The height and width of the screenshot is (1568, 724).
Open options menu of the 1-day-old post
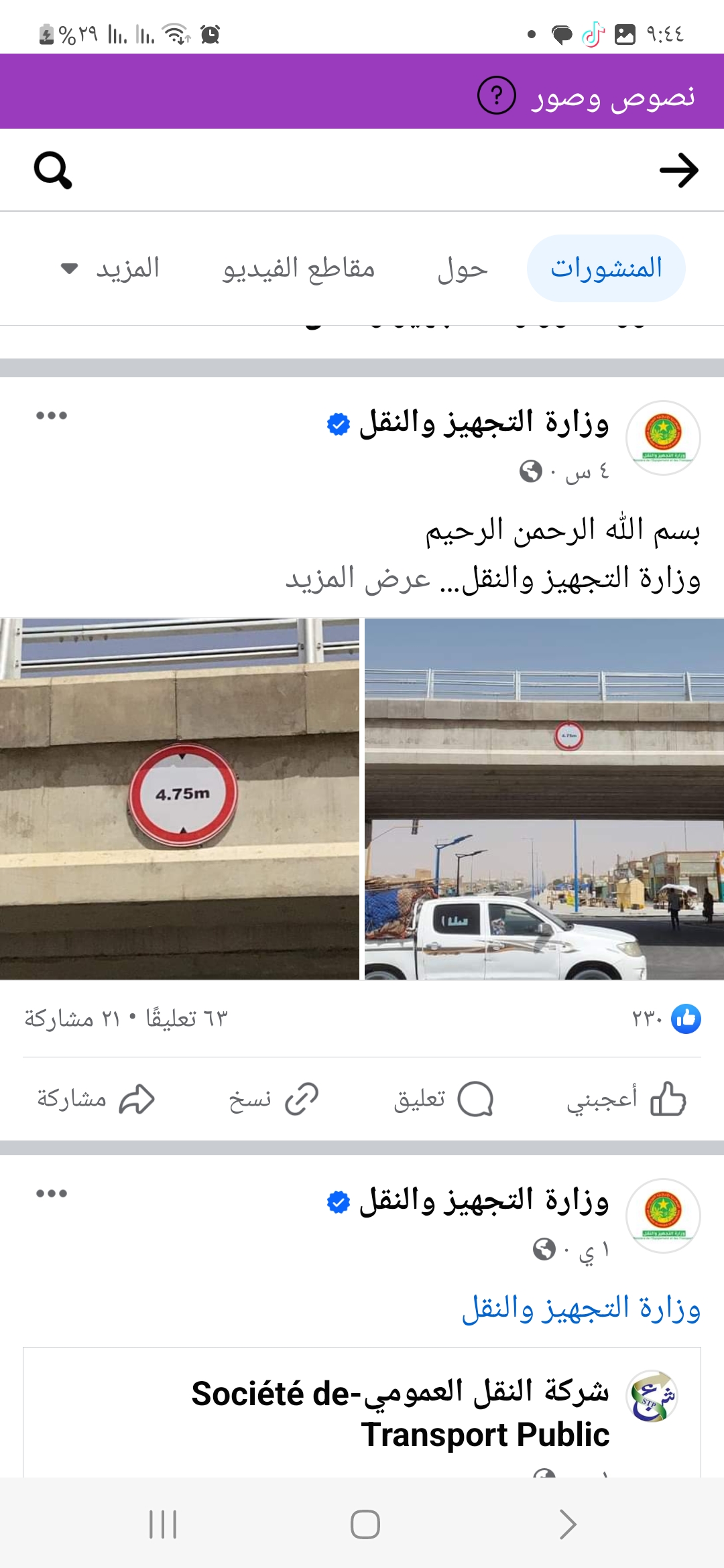tap(52, 1193)
